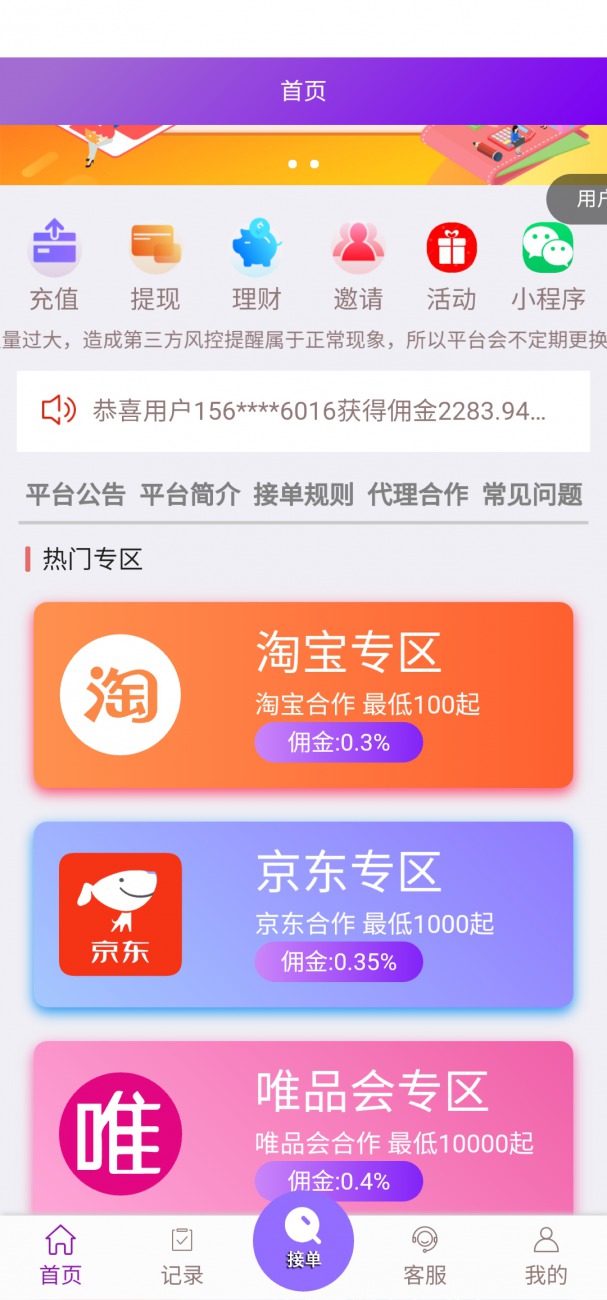
Task: Open the 京东专区 card
Action: (x=303, y=914)
